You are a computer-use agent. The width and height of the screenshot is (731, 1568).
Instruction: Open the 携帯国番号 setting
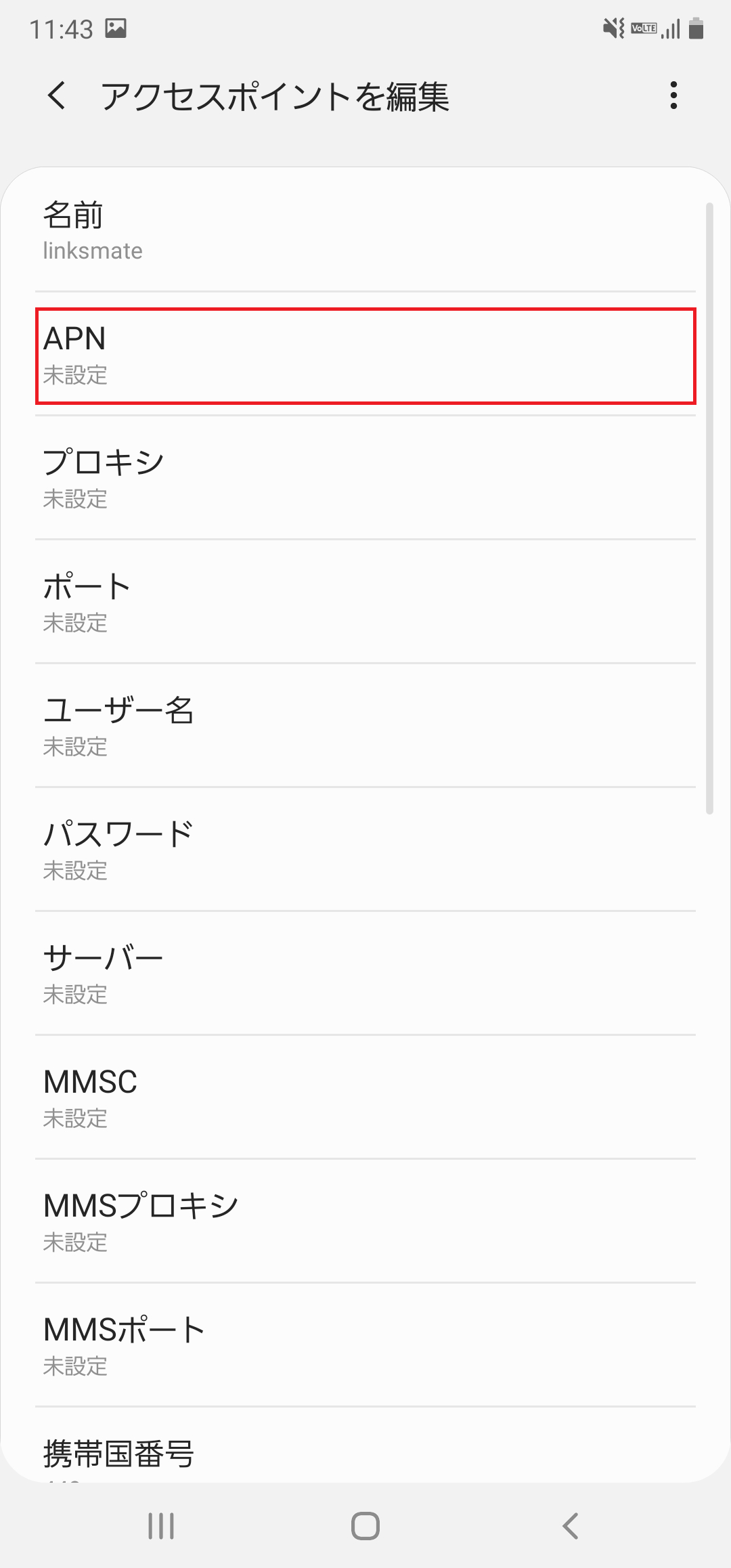[x=365, y=1445]
